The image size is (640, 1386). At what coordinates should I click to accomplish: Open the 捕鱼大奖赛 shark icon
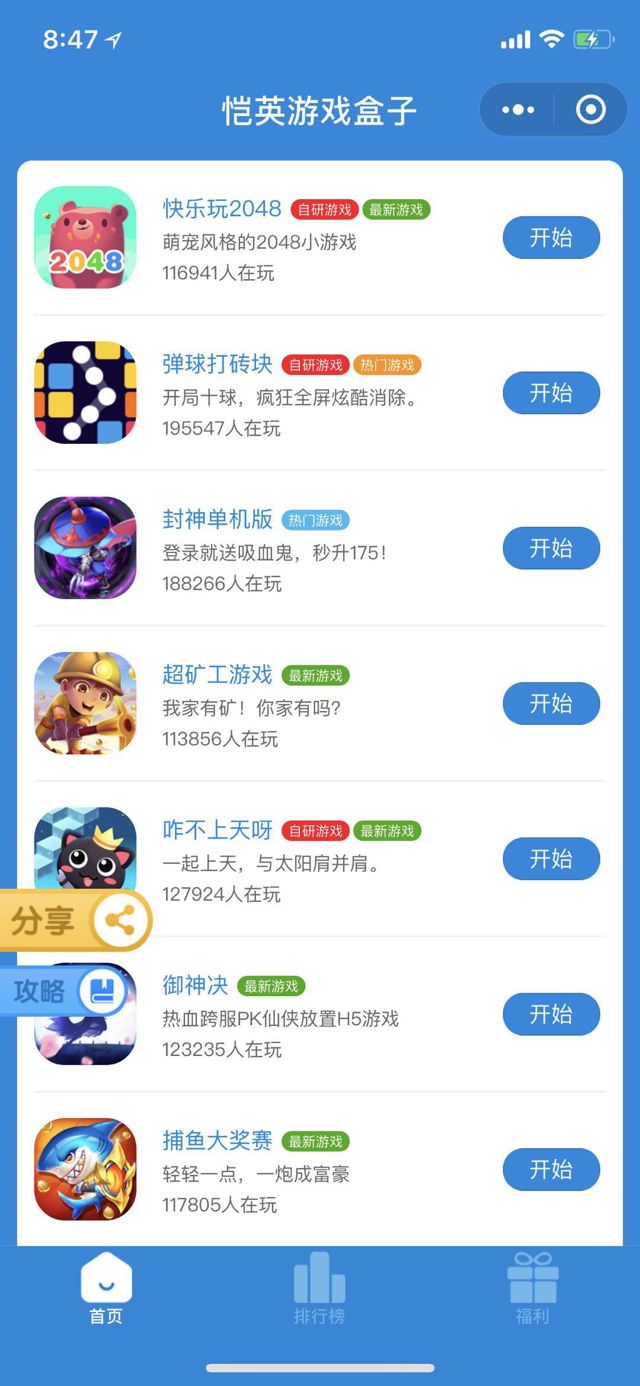pos(85,1170)
